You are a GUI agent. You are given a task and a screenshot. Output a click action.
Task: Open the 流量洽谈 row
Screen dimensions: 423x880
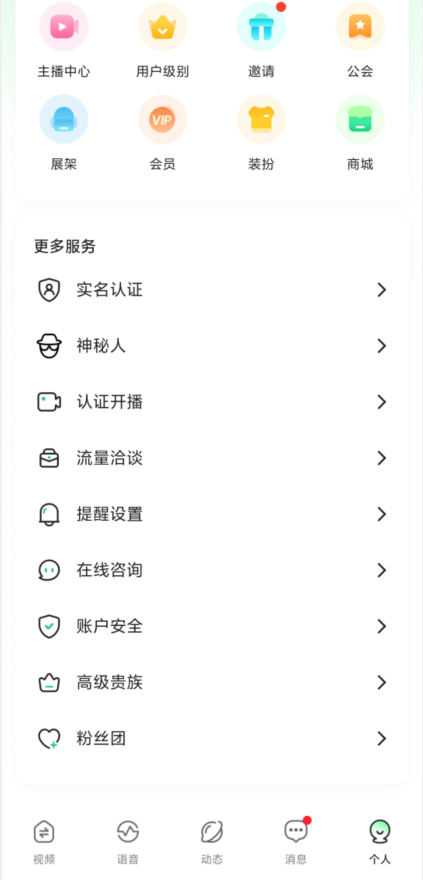point(212,458)
